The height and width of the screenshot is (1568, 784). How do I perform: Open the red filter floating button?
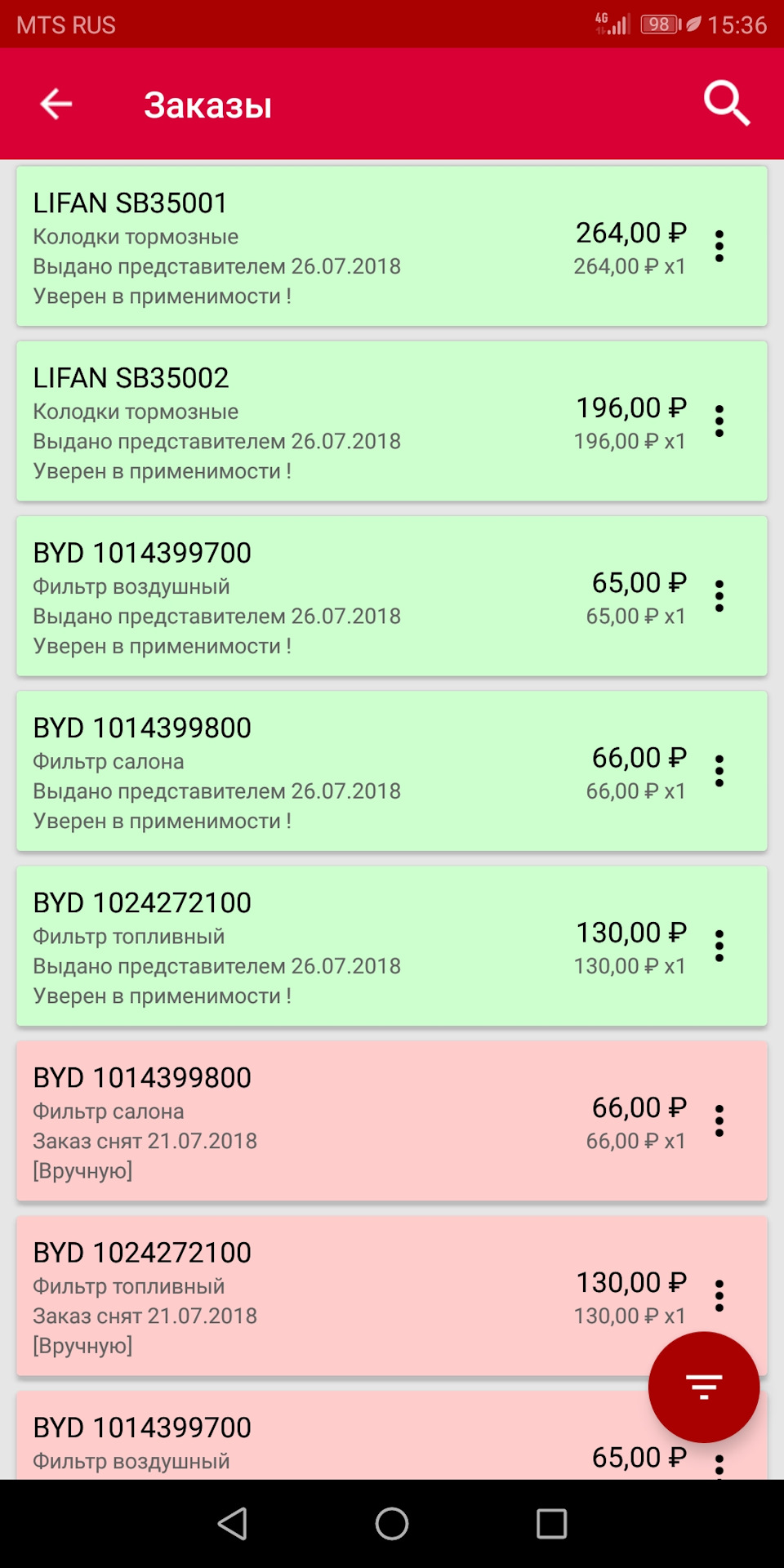pos(703,1387)
